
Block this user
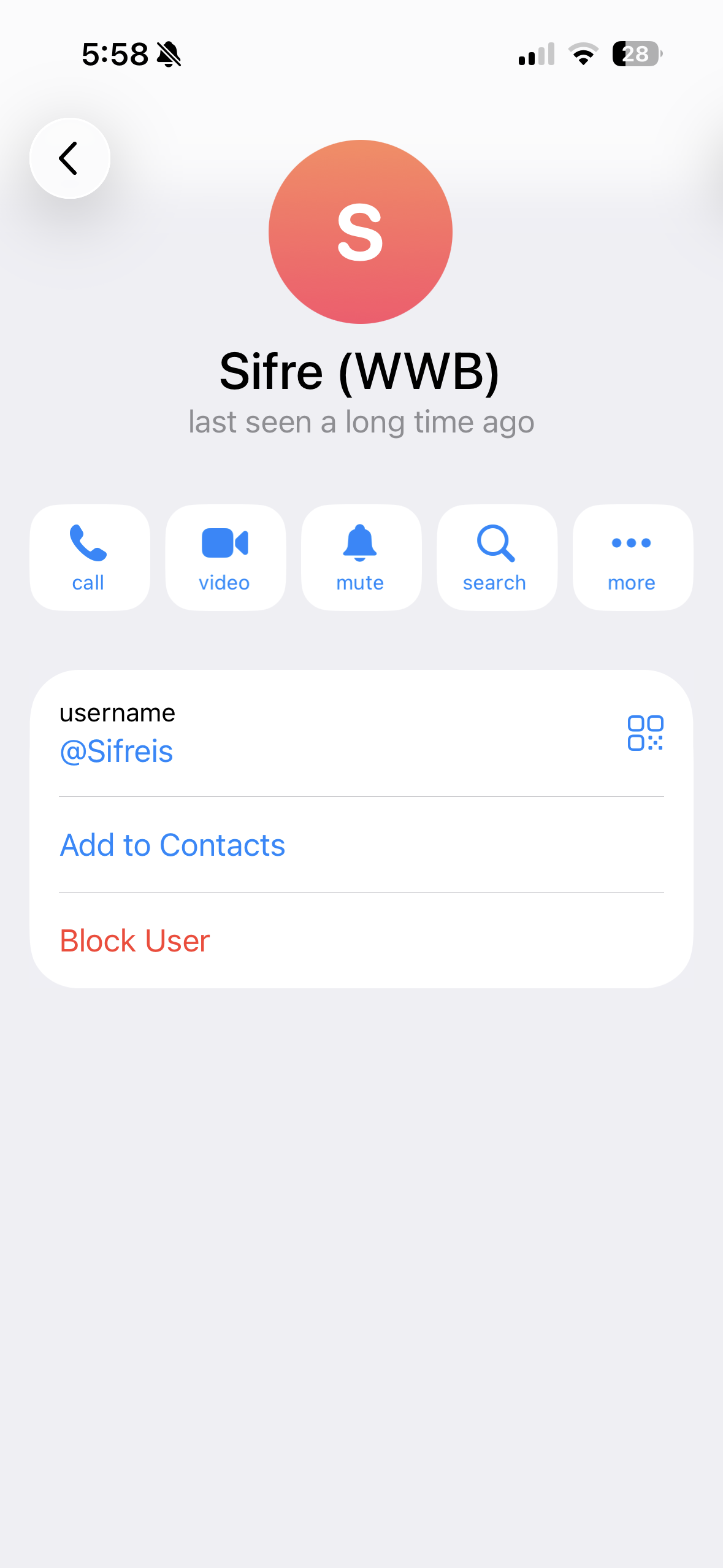(x=135, y=941)
